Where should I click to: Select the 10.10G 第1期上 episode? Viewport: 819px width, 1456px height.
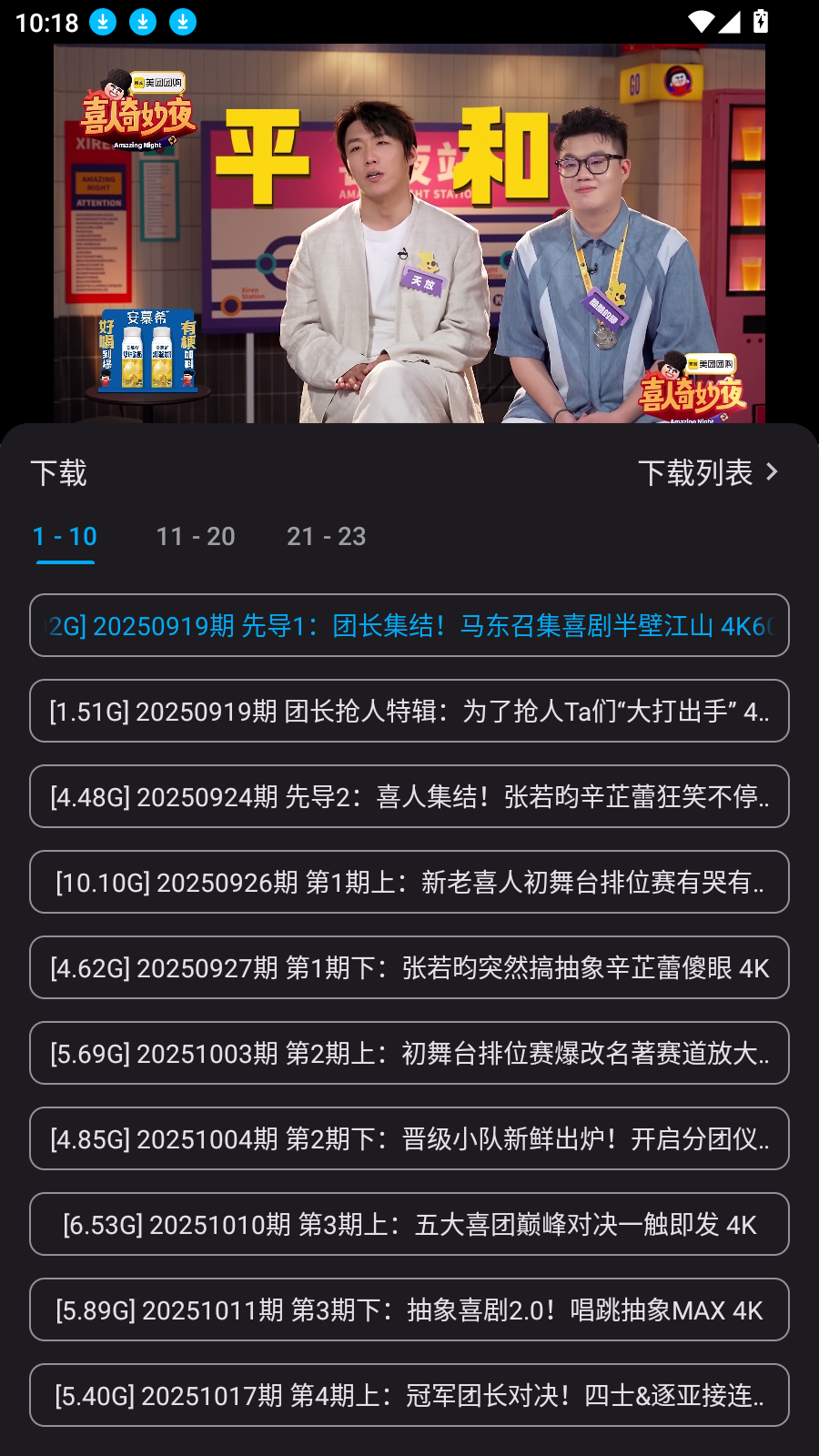409,882
